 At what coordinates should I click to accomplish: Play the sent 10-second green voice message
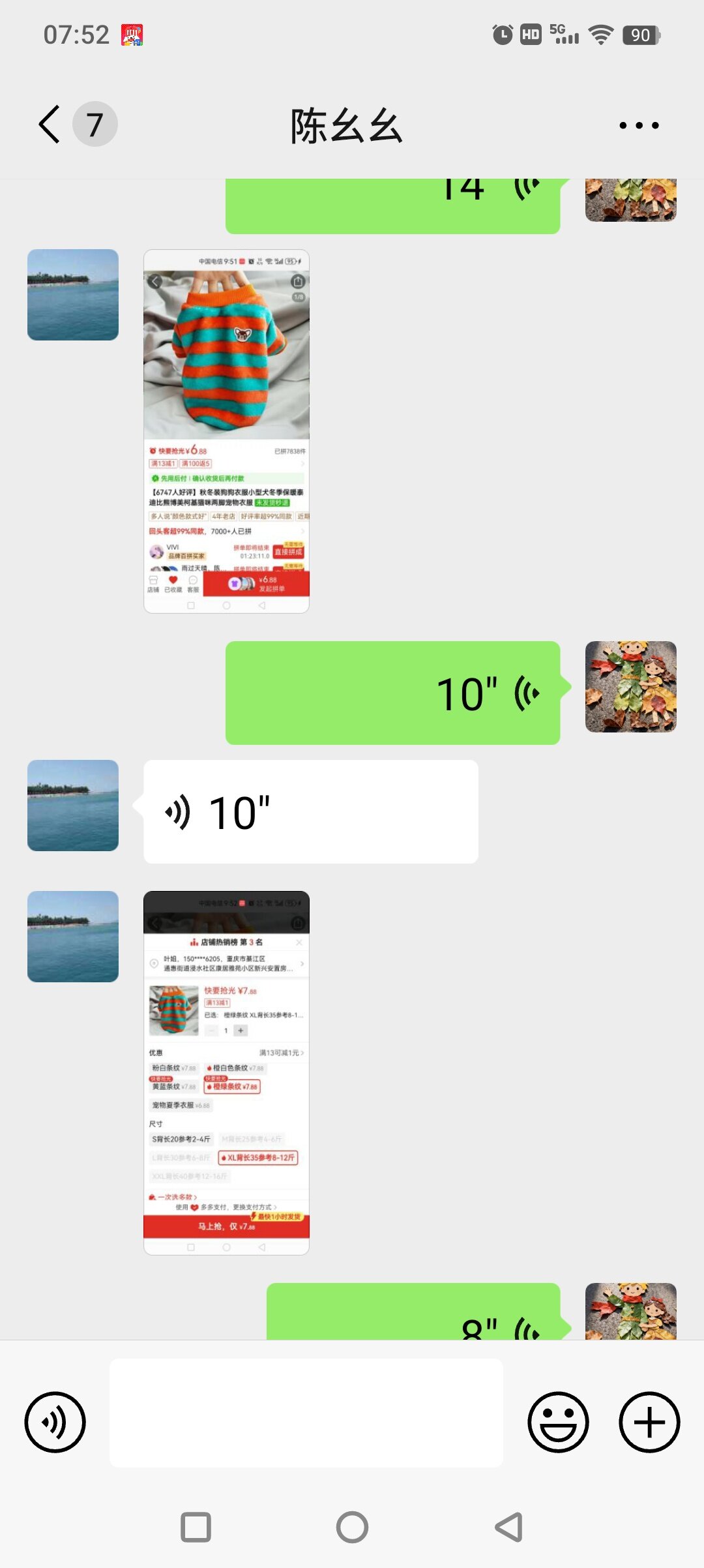(392, 693)
